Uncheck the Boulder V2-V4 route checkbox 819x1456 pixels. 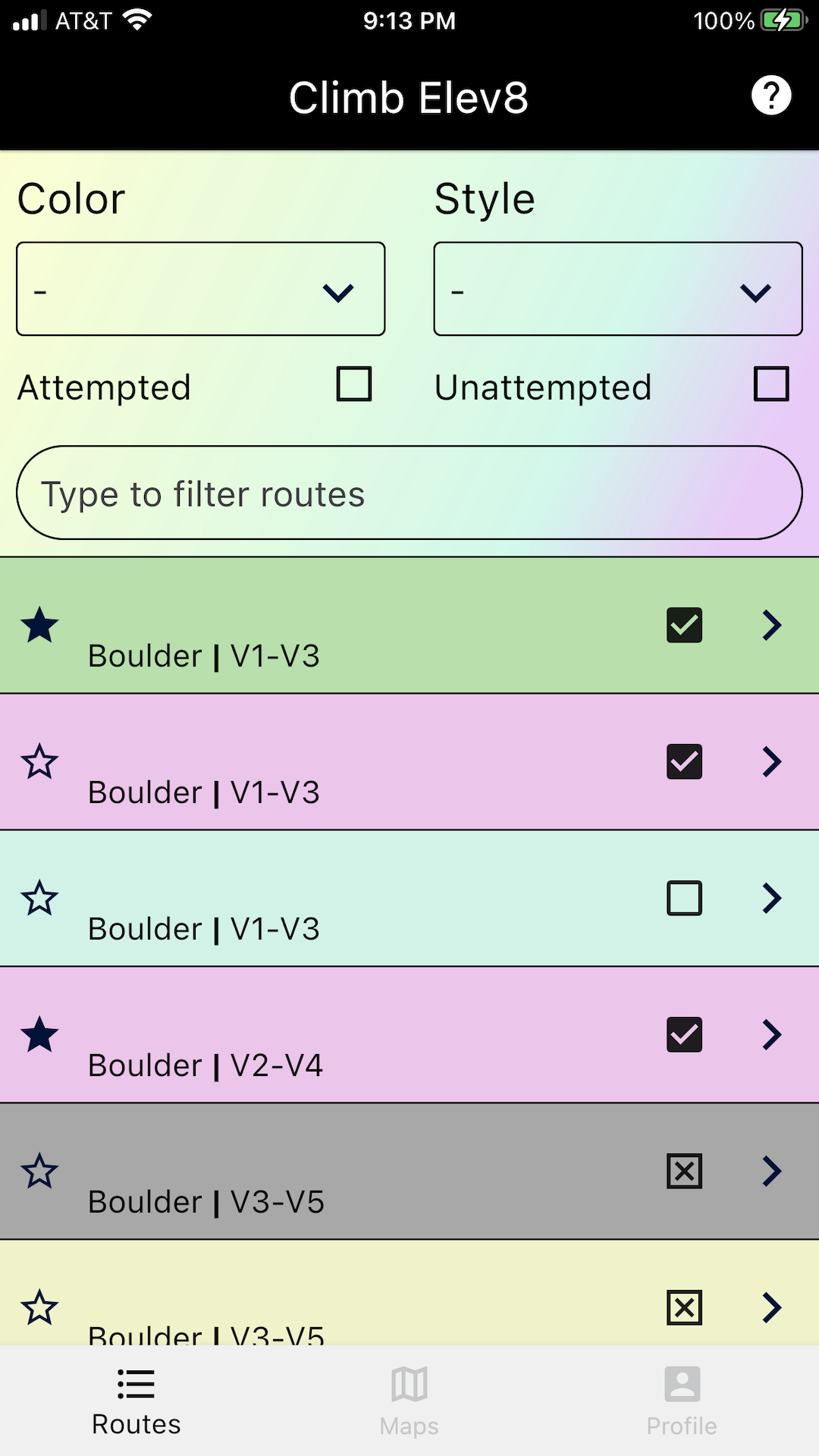point(684,1035)
